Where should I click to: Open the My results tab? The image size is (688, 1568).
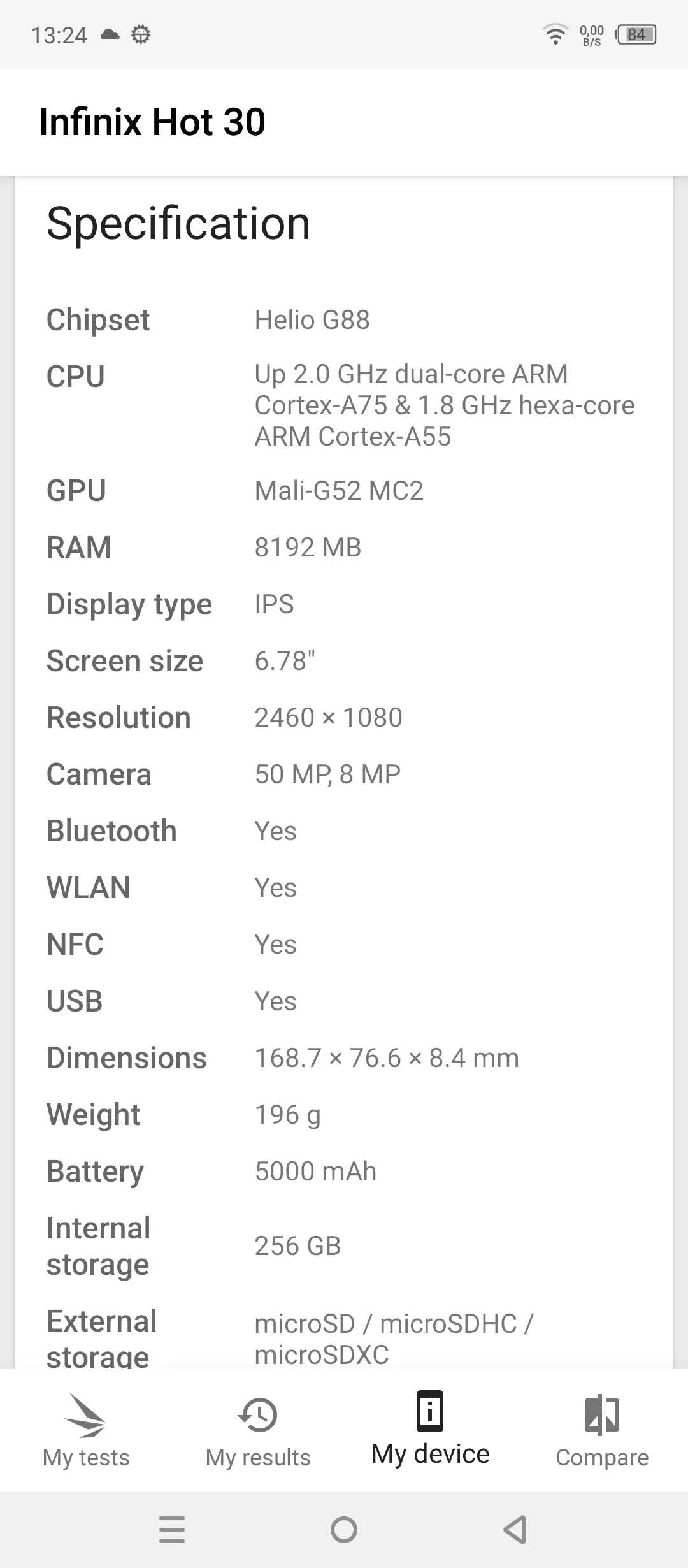pos(258,1431)
